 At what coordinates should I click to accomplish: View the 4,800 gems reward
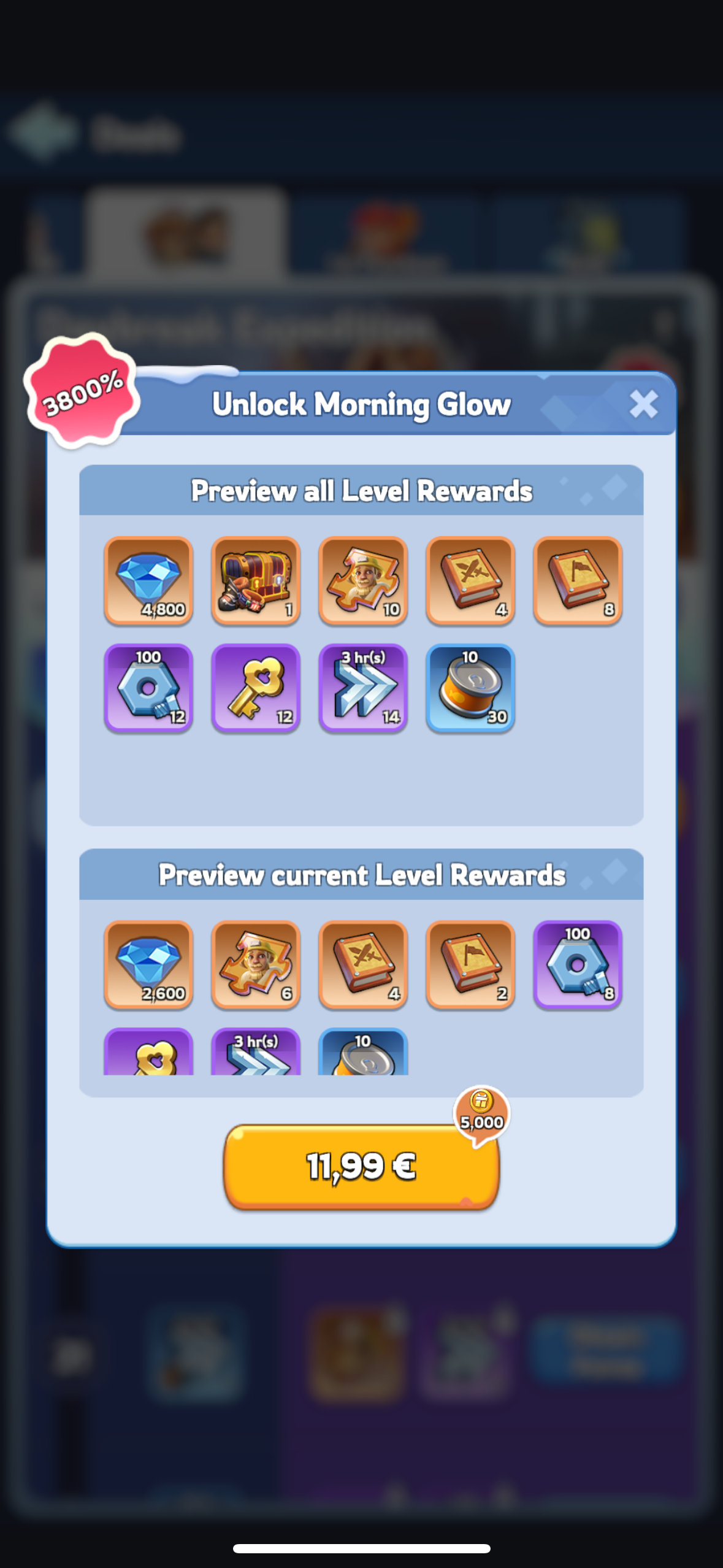pos(148,580)
